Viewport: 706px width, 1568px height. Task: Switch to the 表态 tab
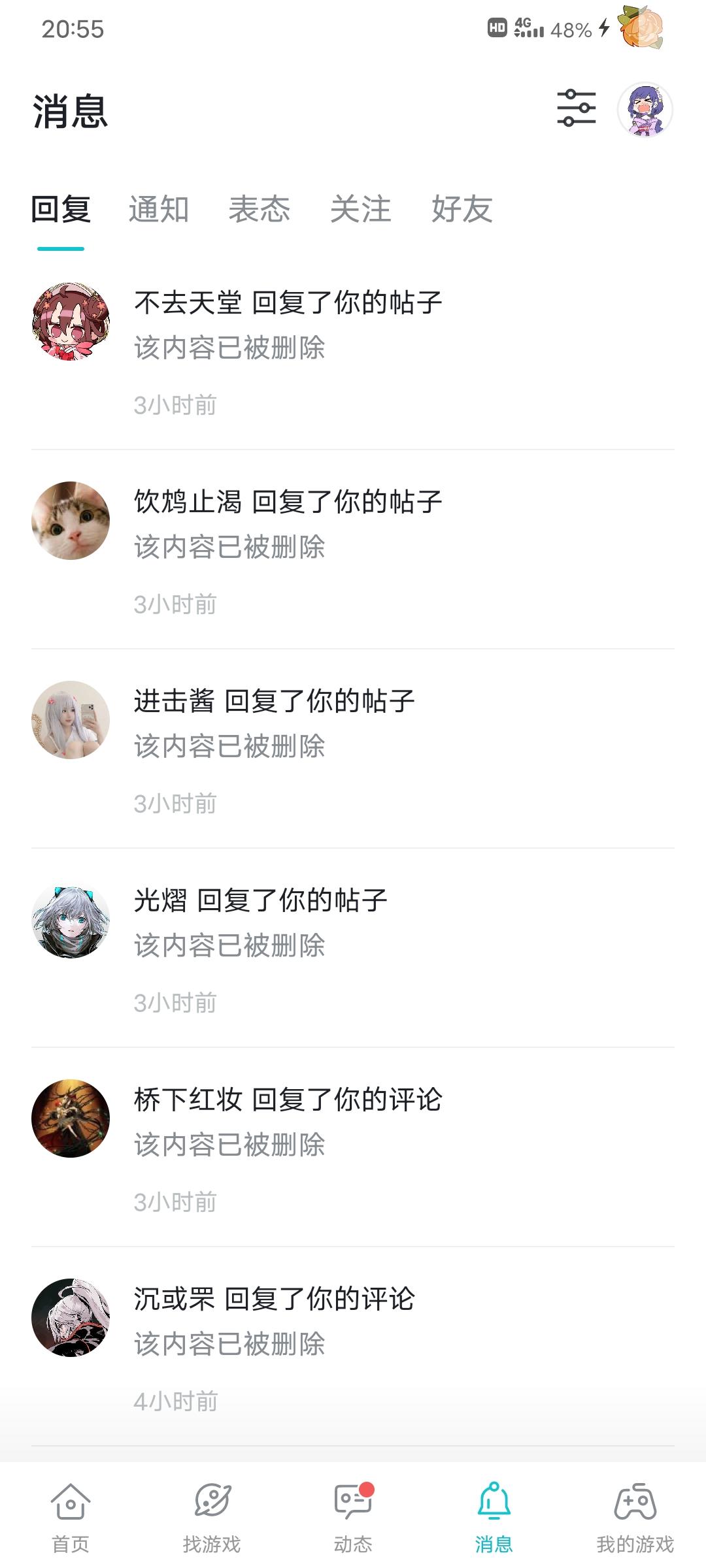tap(260, 210)
